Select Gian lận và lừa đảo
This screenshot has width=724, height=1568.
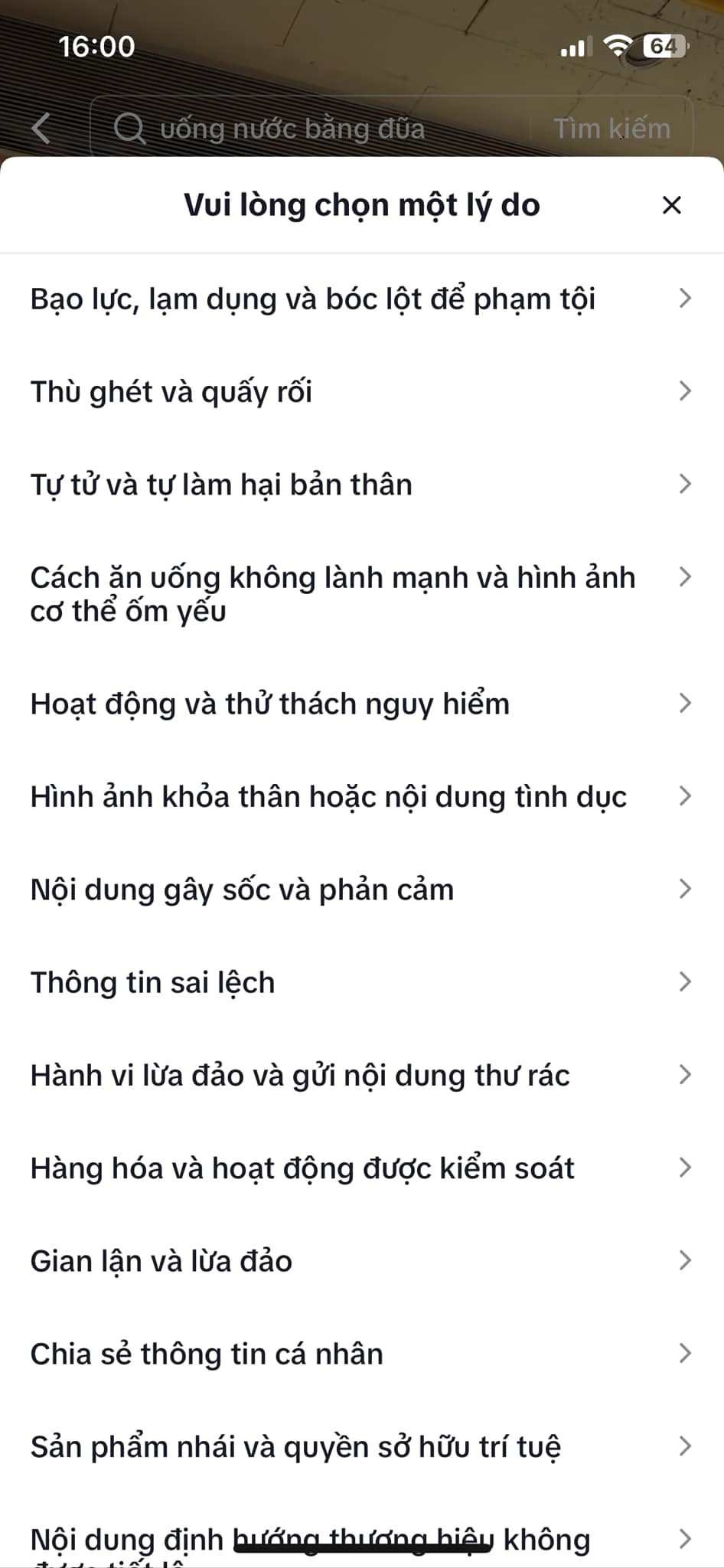click(362, 1261)
